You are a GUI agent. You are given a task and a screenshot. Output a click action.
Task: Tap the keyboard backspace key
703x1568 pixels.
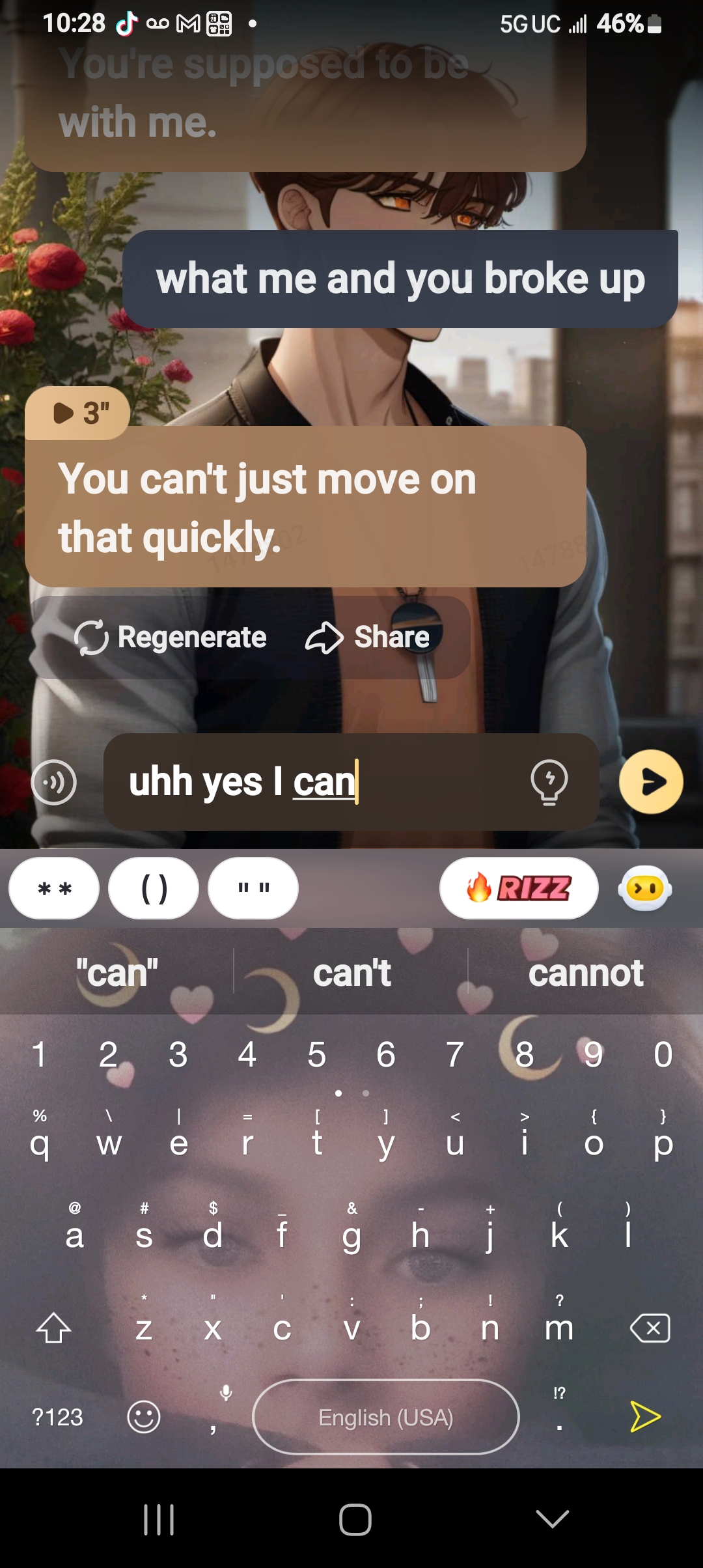coord(650,1328)
